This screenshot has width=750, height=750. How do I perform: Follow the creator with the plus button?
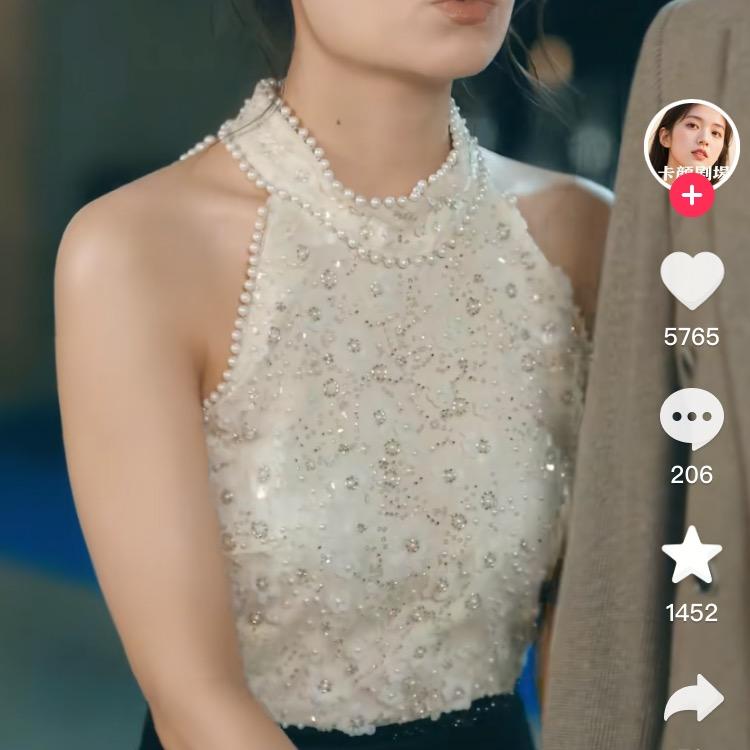click(692, 195)
